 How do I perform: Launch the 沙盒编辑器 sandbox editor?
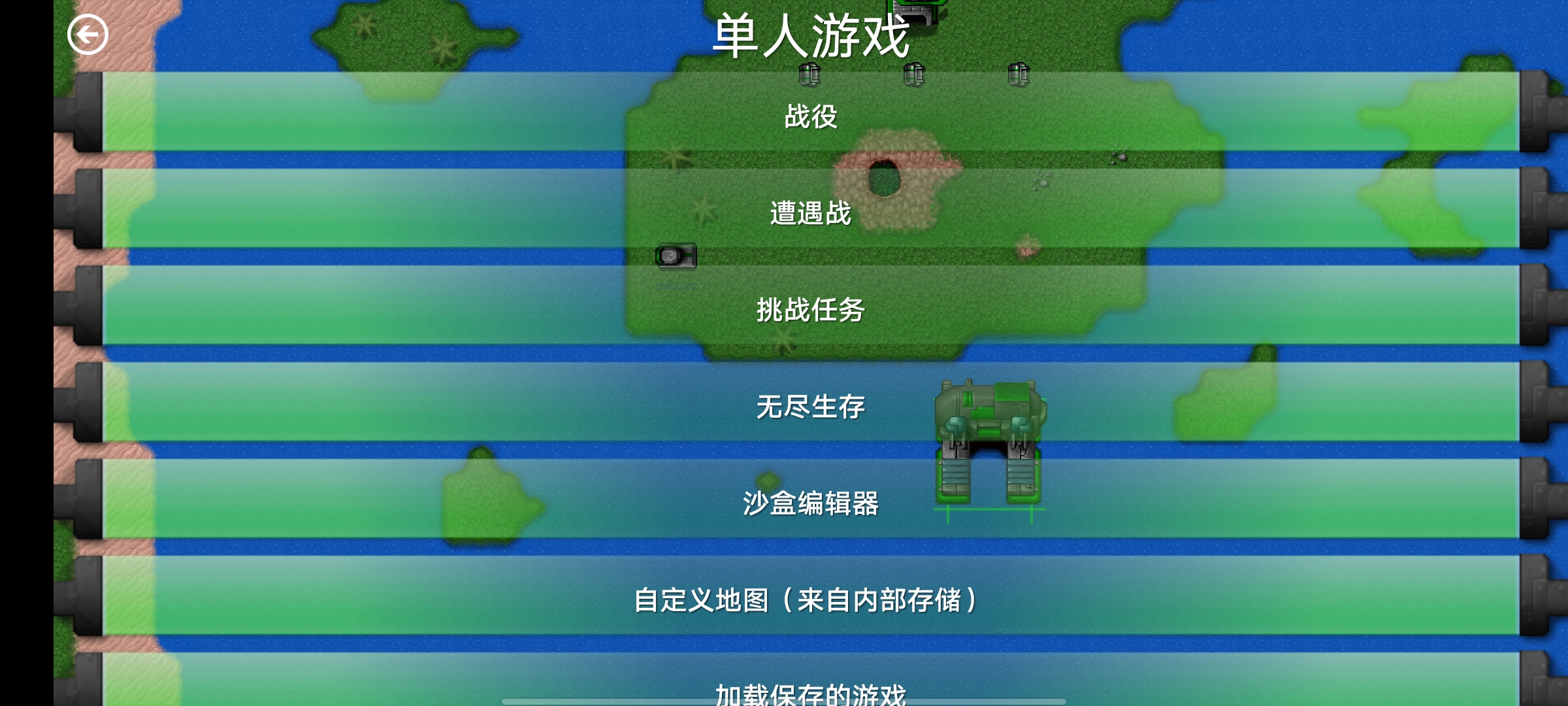pyautogui.click(x=810, y=503)
